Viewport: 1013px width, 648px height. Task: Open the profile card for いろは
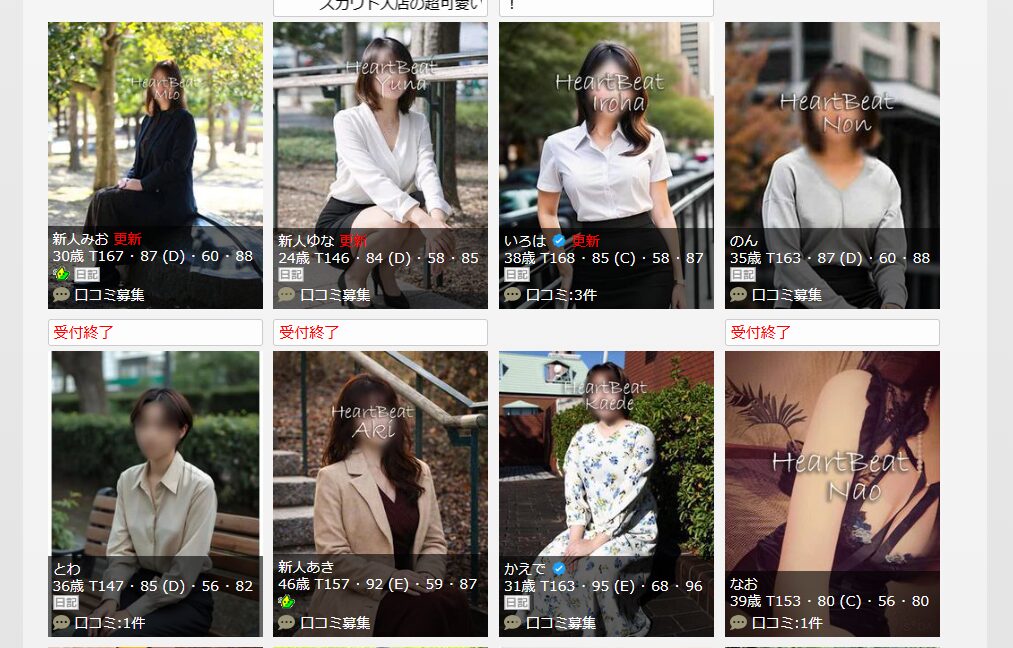[x=606, y=130]
